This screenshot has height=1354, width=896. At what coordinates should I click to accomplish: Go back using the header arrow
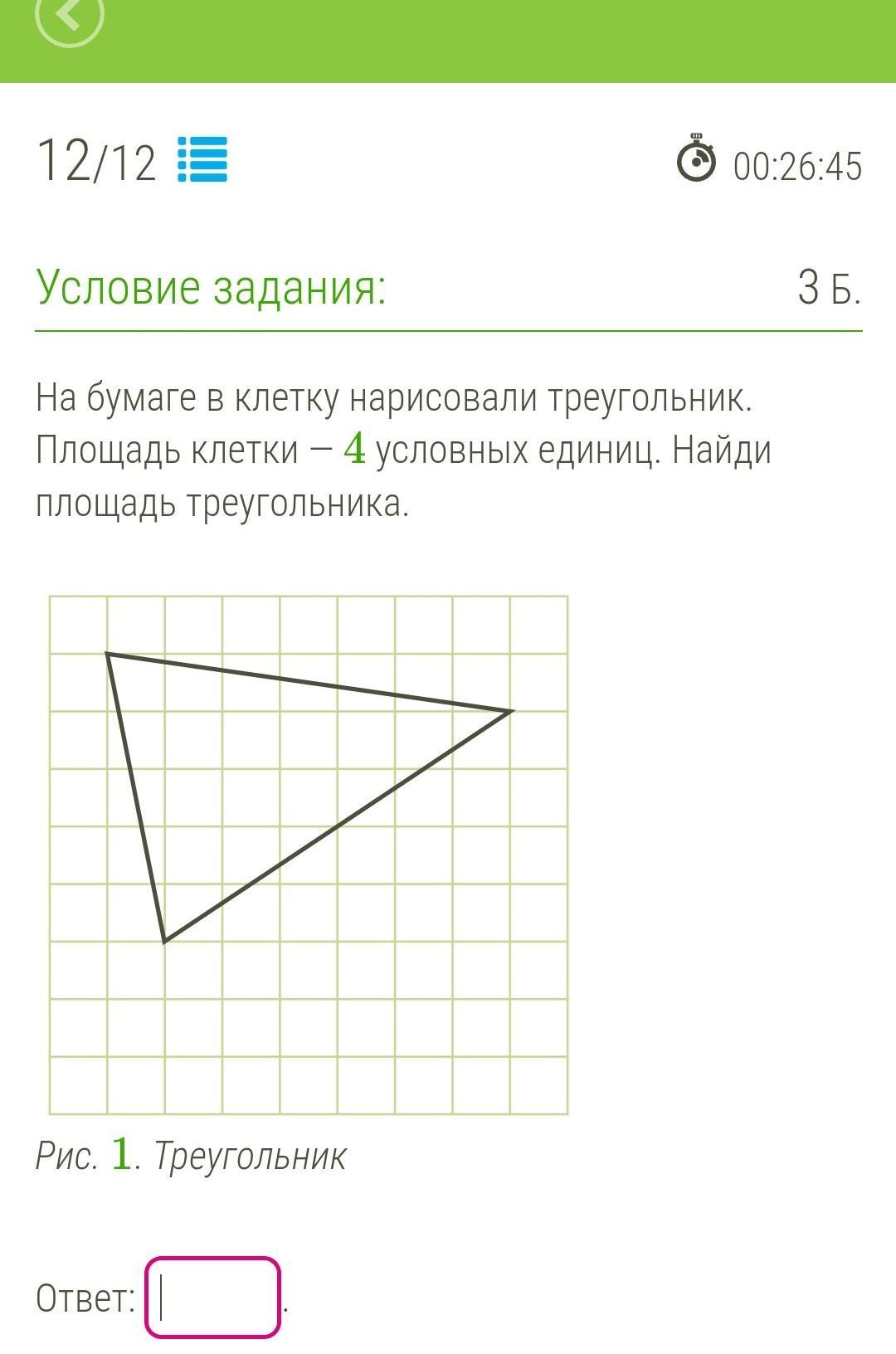tap(70, 15)
